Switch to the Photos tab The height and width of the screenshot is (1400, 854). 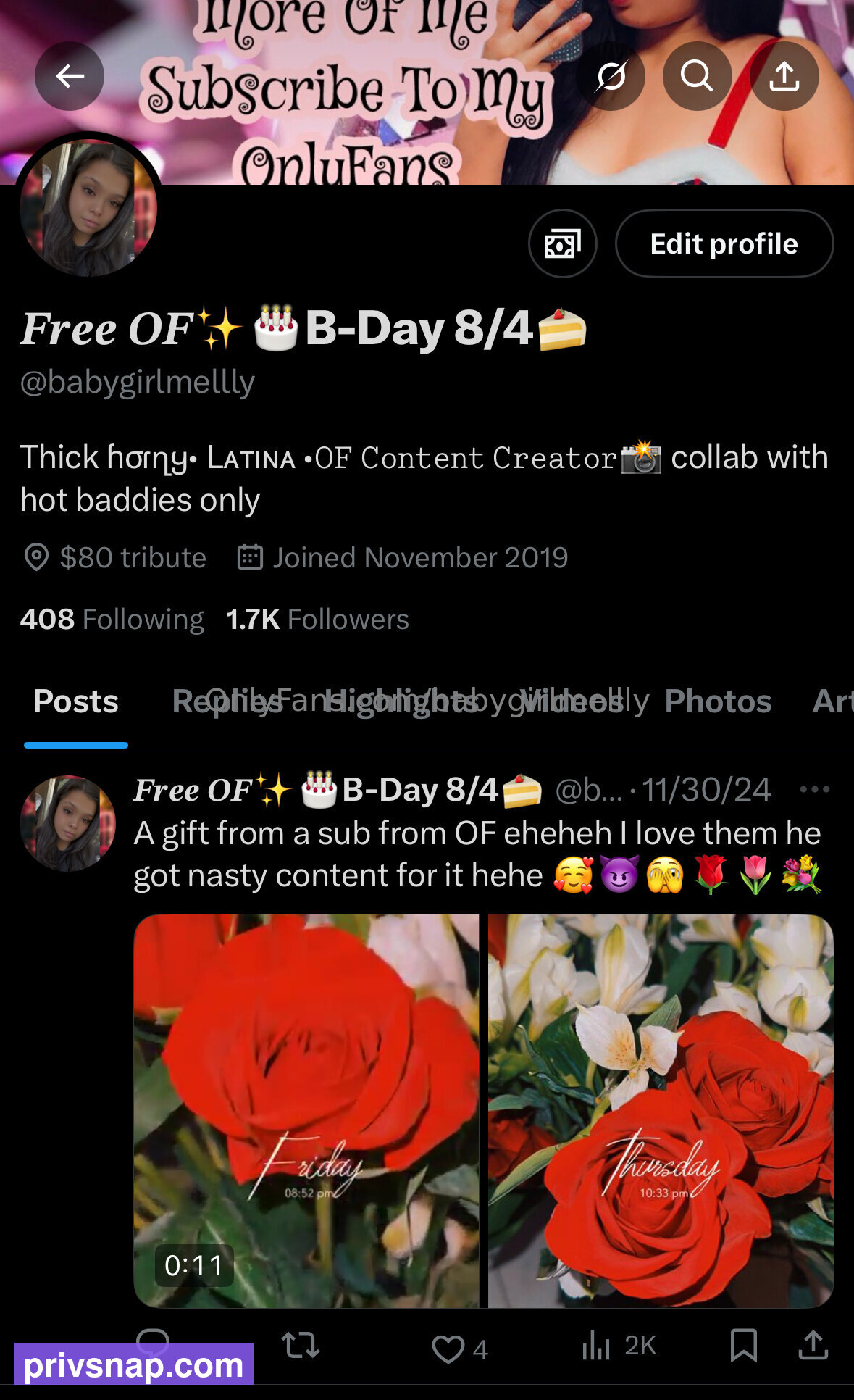pos(718,701)
